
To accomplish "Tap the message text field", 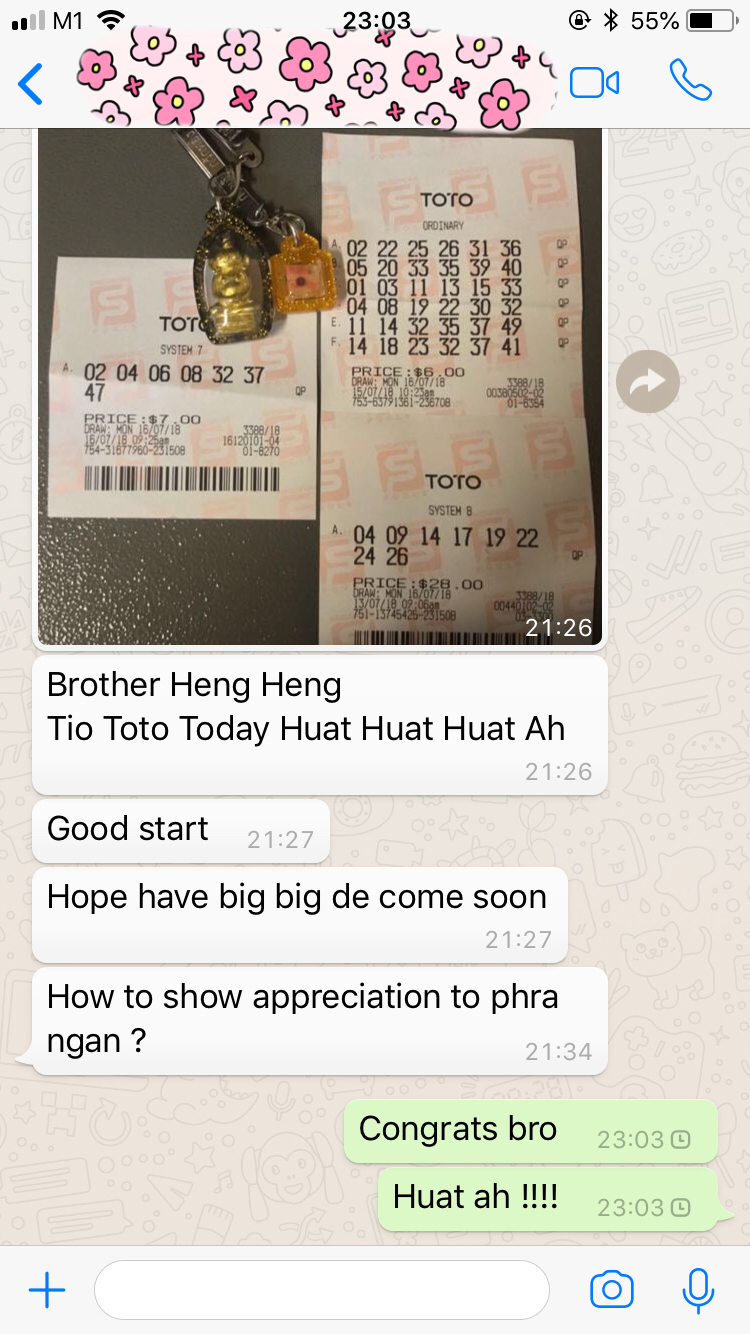I will [x=320, y=1290].
